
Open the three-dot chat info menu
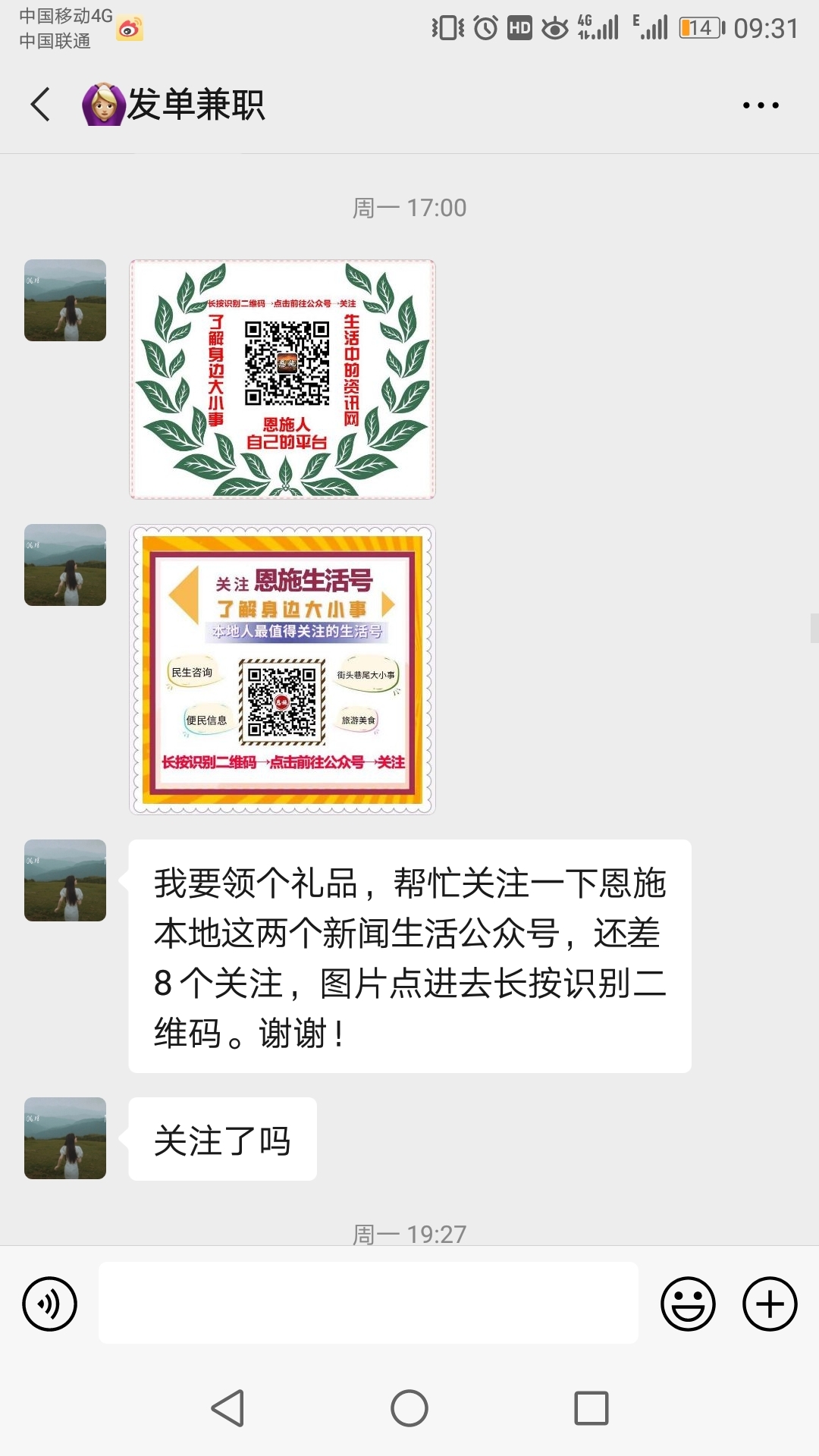tap(761, 105)
